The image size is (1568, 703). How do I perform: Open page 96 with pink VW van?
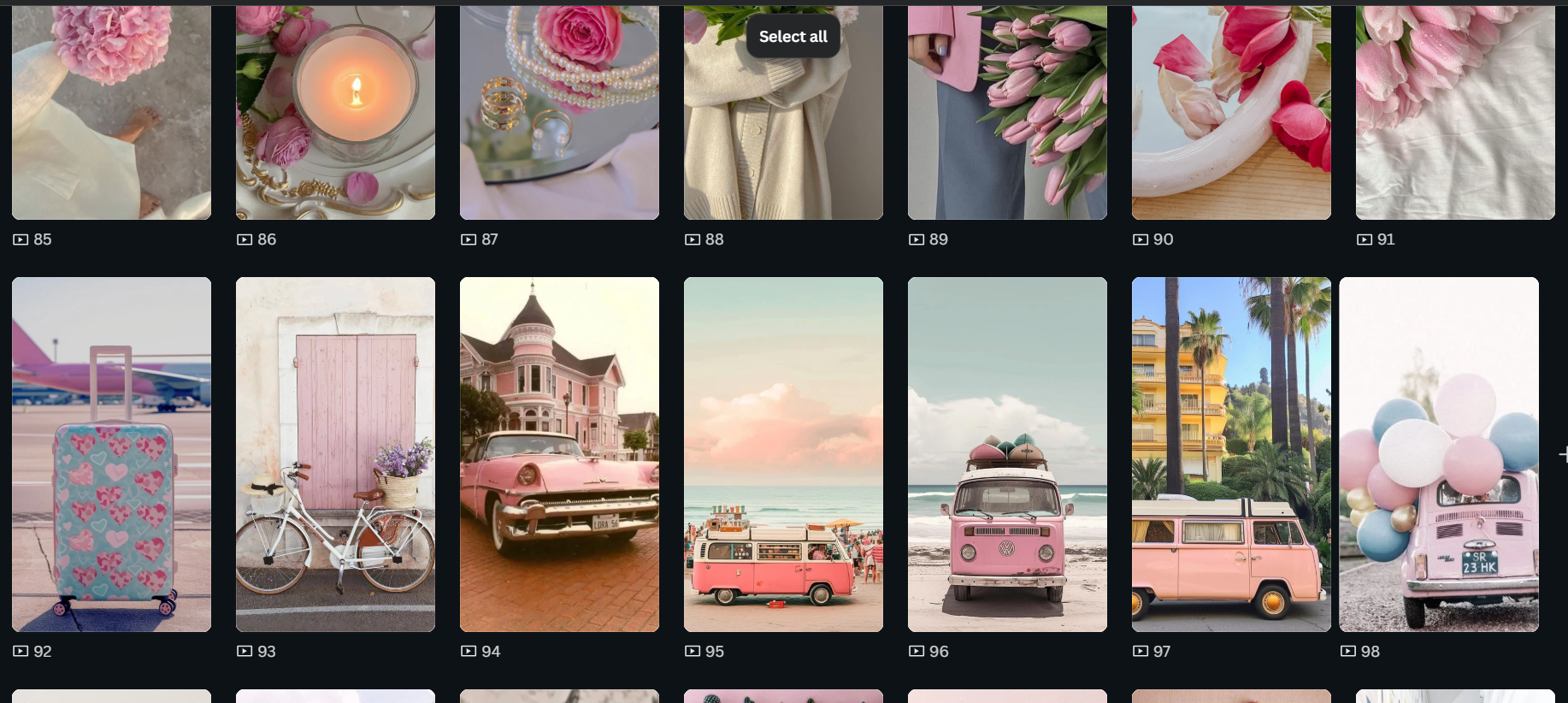(1007, 454)
